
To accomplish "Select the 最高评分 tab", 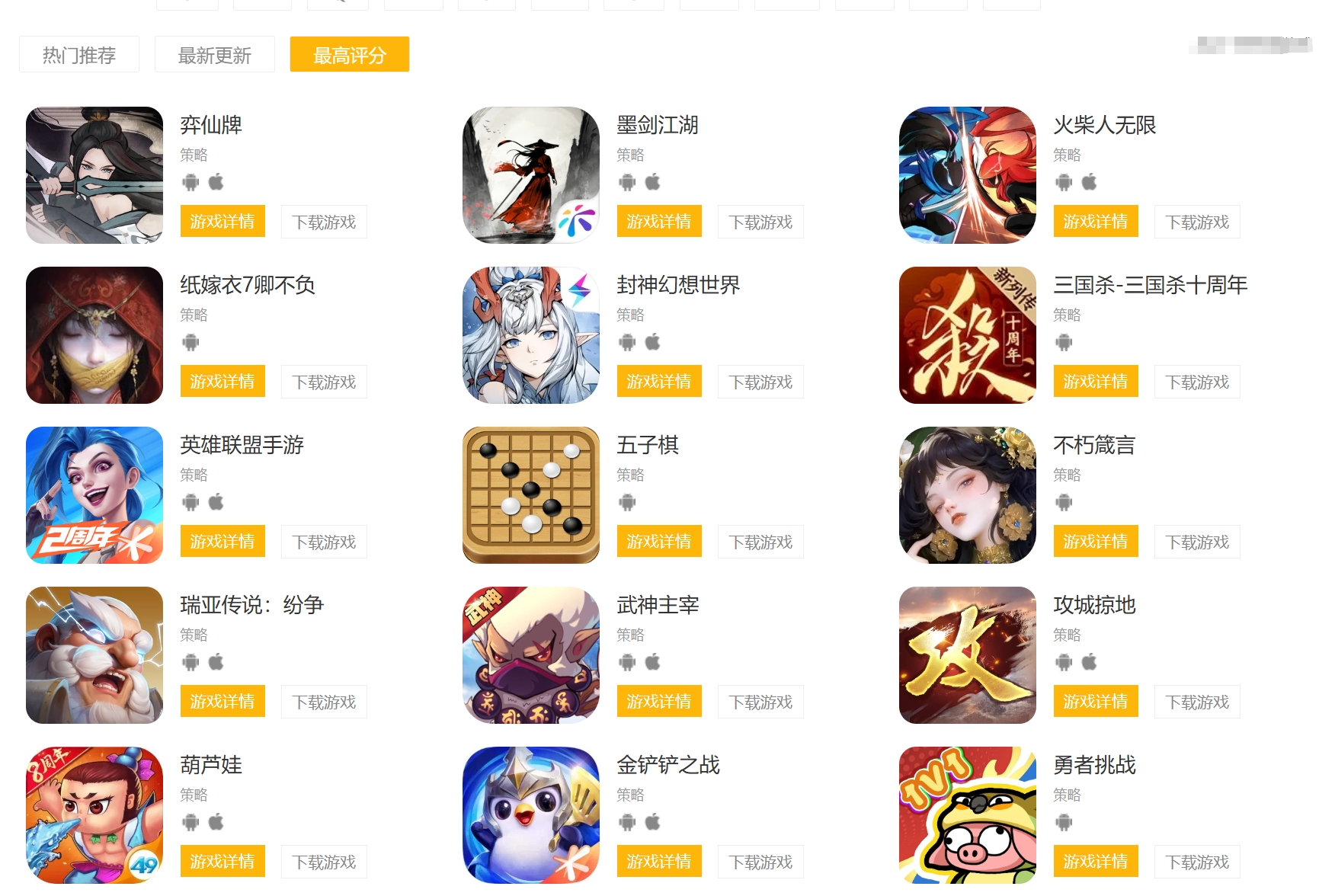I will tap(349, 55).
